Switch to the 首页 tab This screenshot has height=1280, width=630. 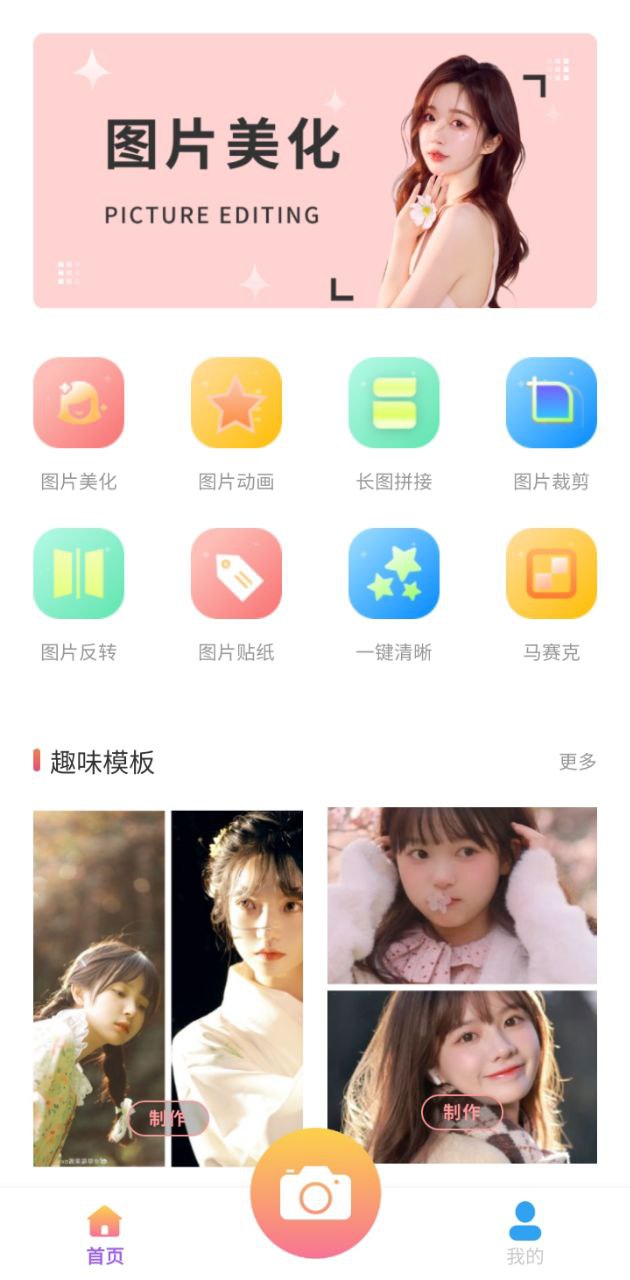[x=105, y=1235]
